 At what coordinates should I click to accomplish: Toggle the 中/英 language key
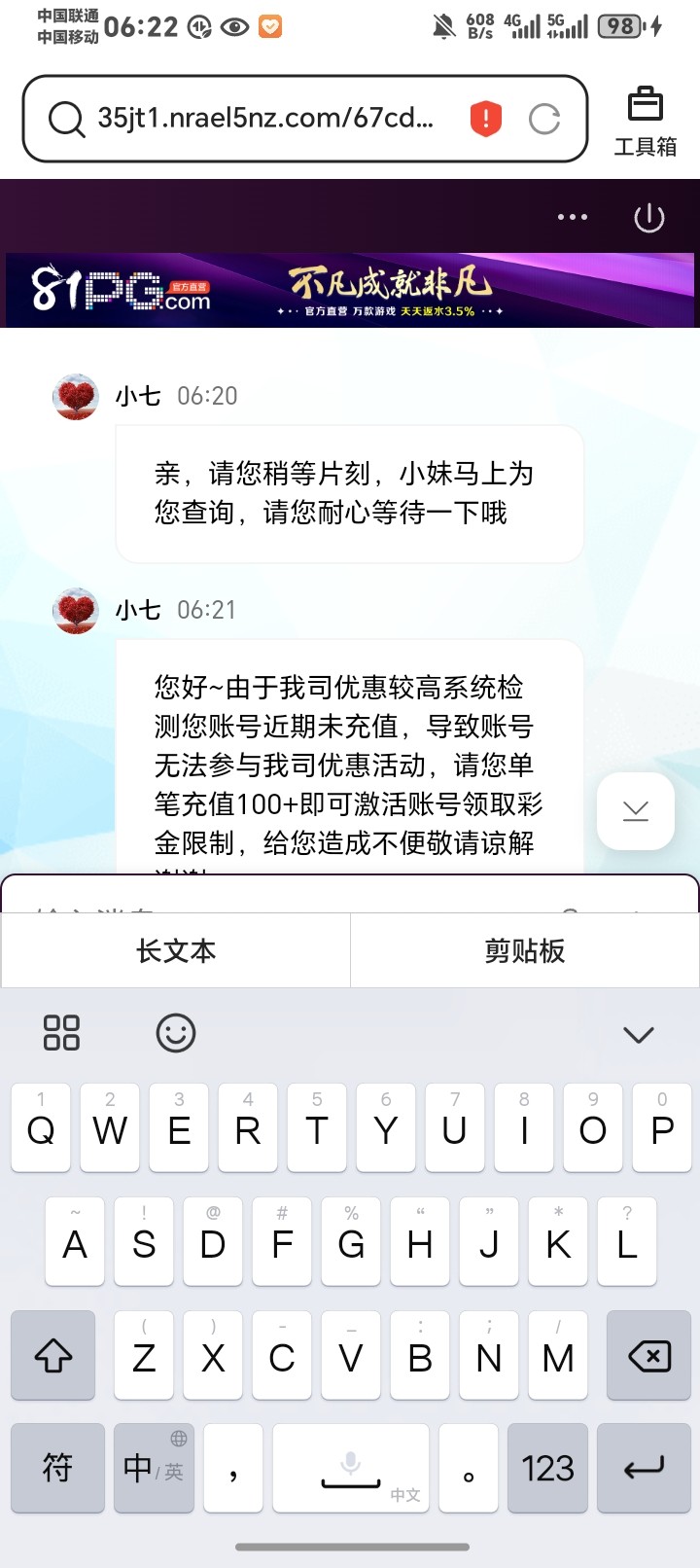pyautogui.click(x=154, y=1468)
